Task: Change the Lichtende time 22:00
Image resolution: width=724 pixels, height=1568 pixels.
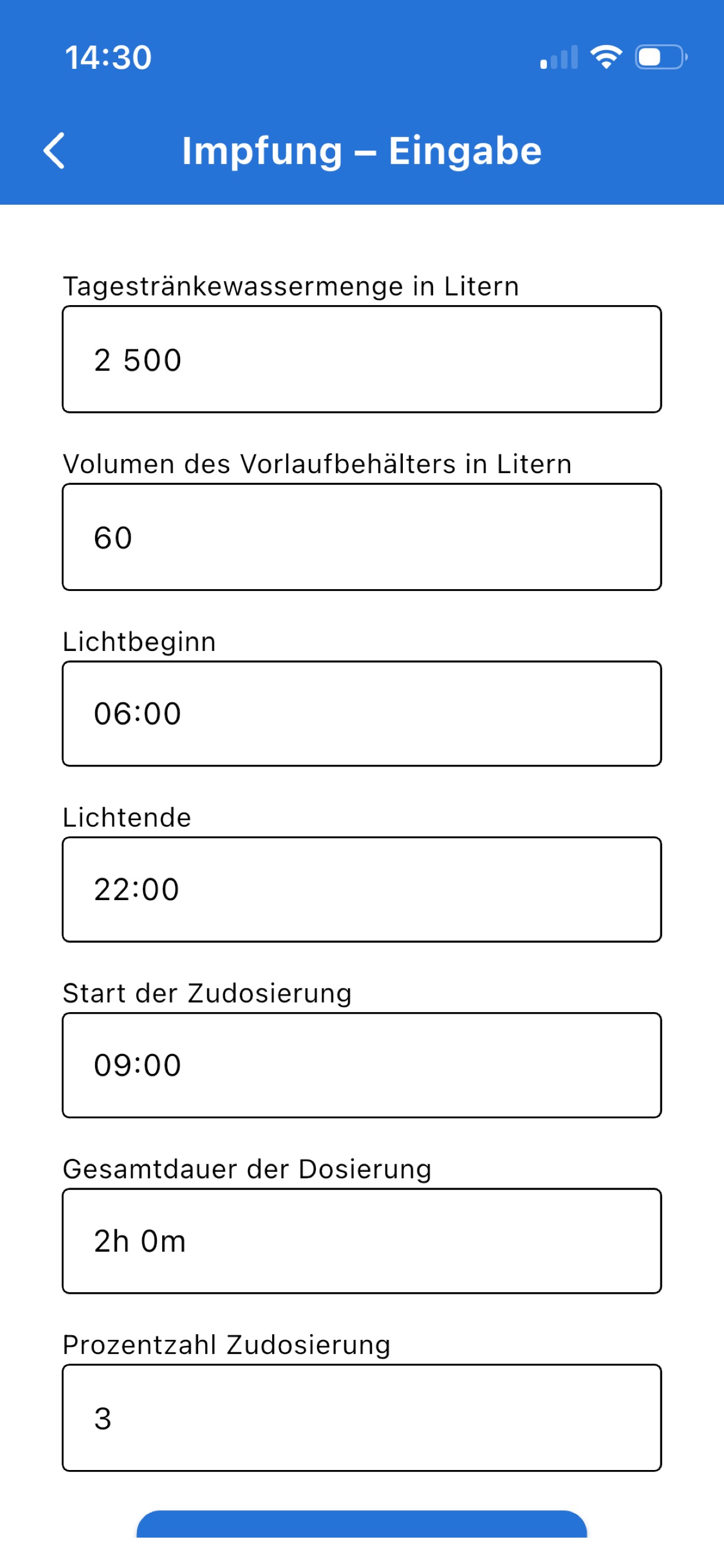Action: [x=362, y=890]
